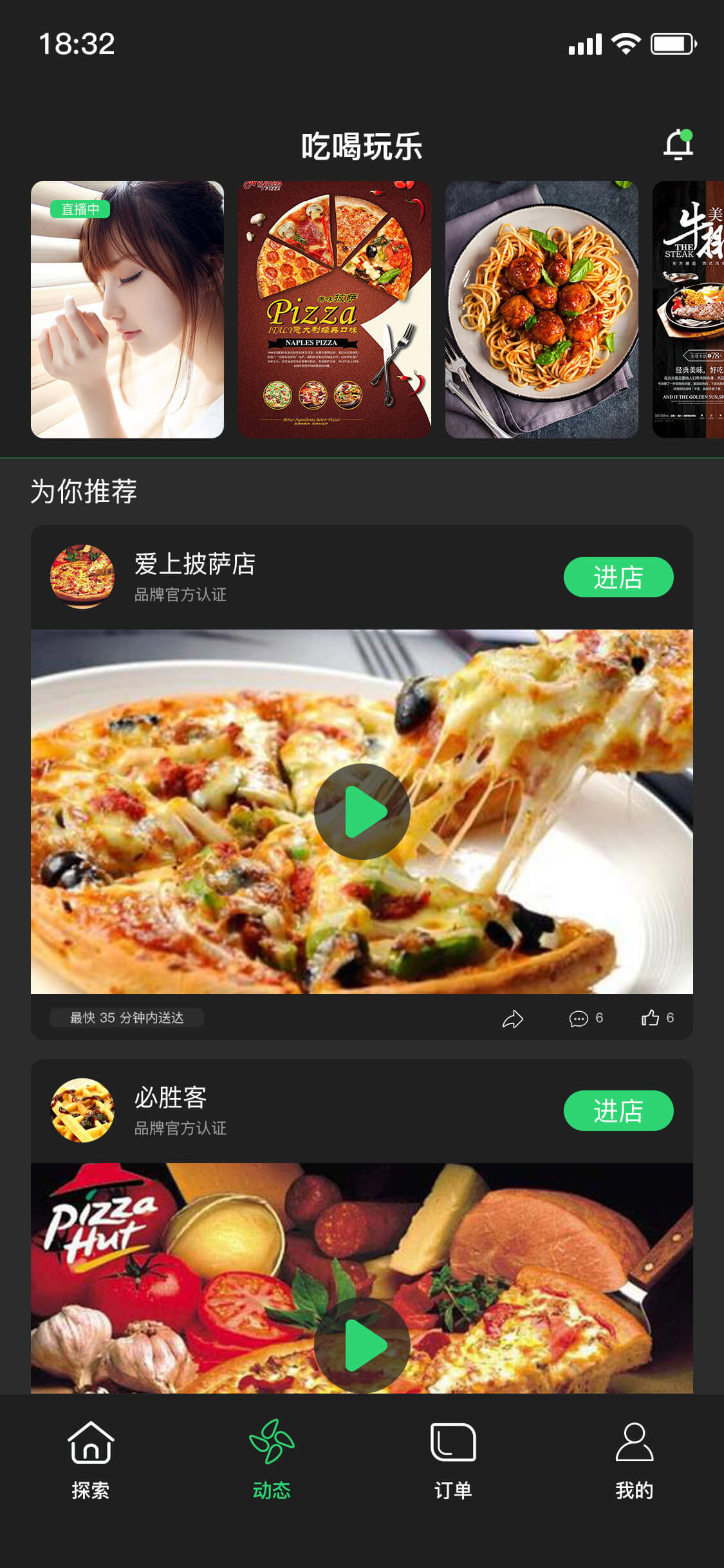Play the 必胜客 Pizza Hut video
The height and width of the screenshot is (1568, 724).
362,1345
